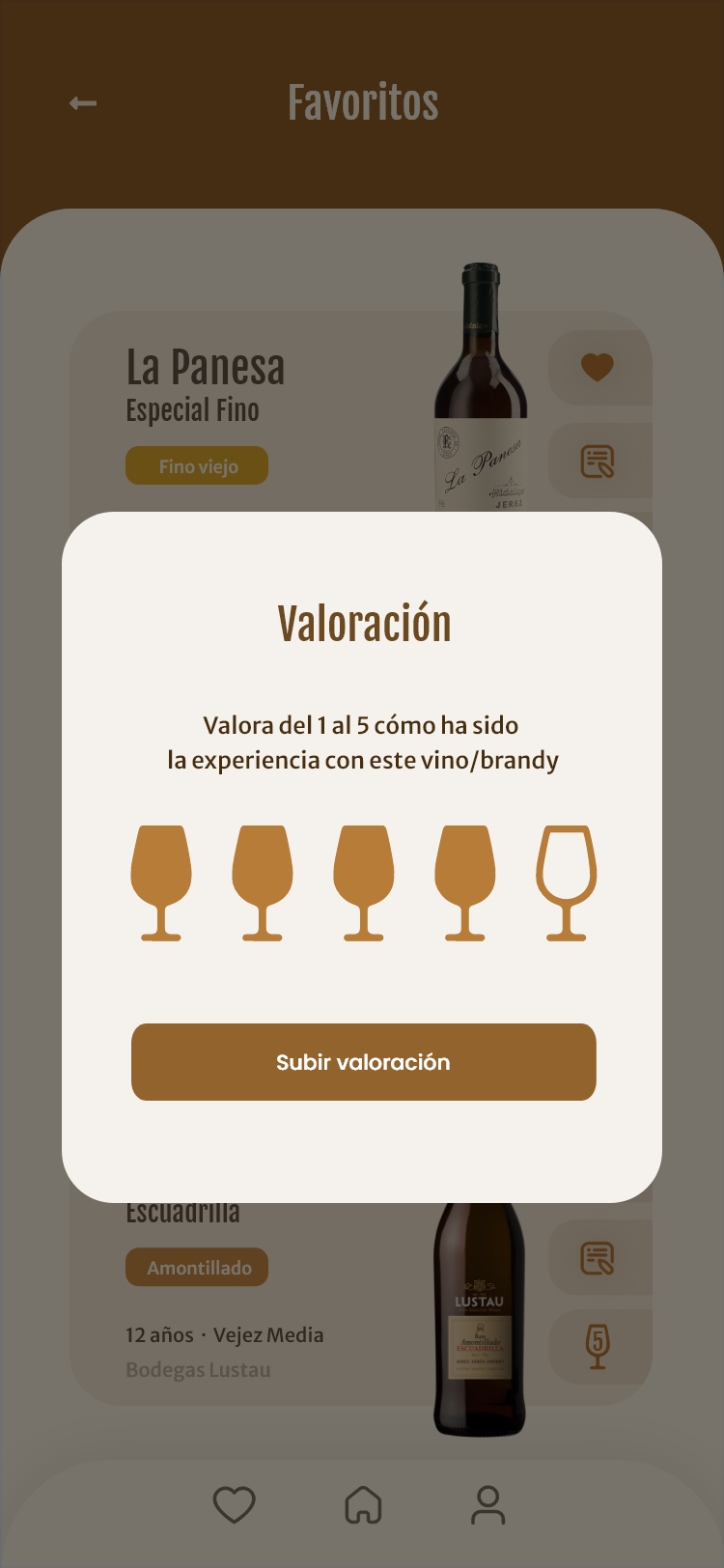
Task: Open the Home tab in bottom navigation
Action: (x=363, y=1504)
